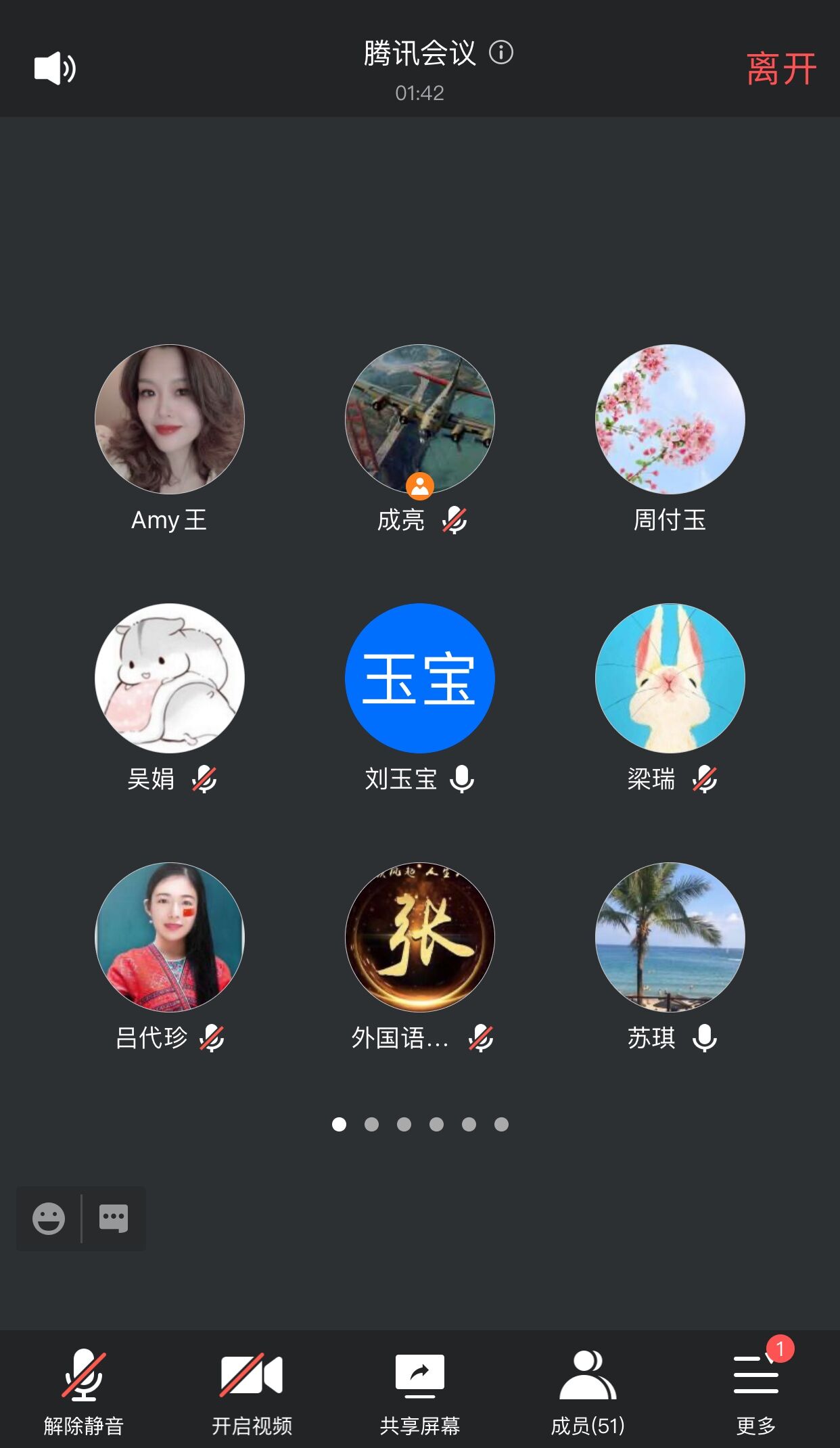This screenshot has height=1448, width=840.
Task: Select participant 吴娟
Action: pyautogui.click(x=170, y=678)
